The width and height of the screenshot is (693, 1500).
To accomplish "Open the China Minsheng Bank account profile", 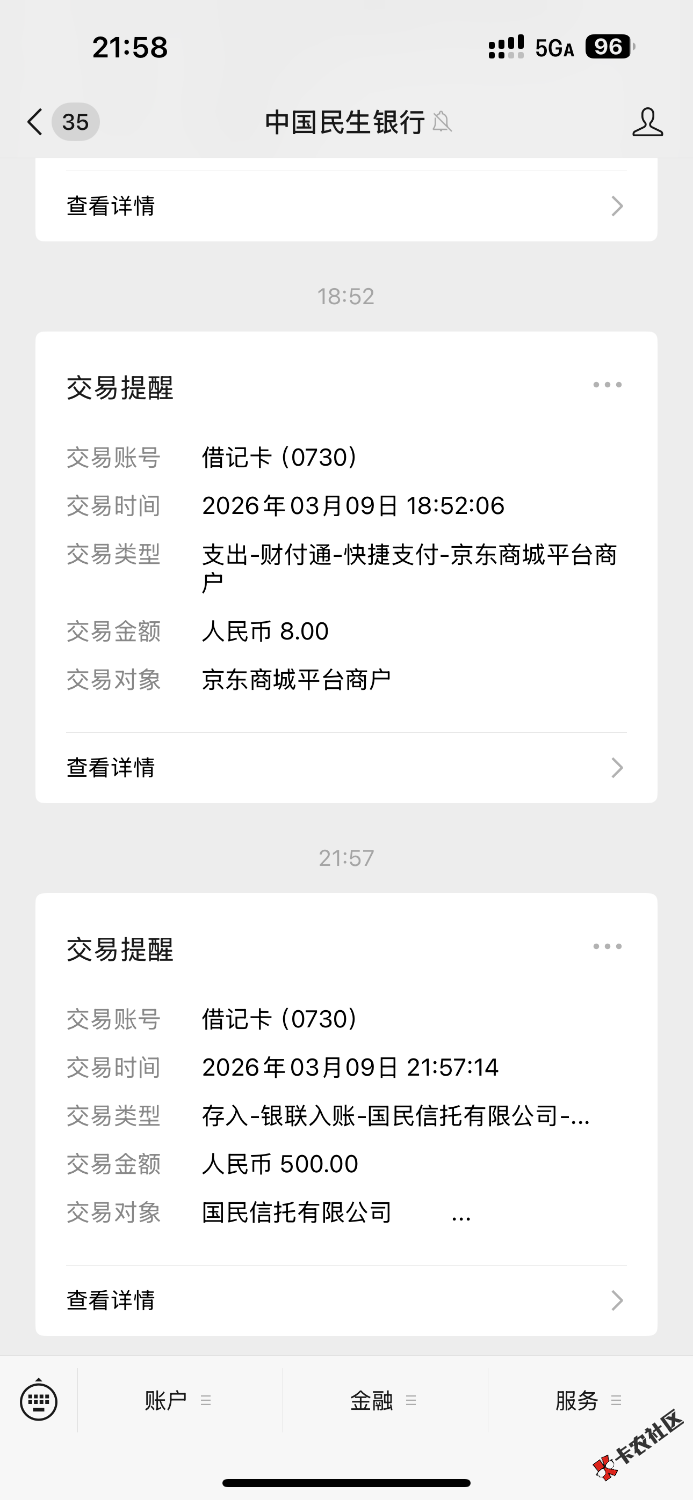I will pos(648,123).
